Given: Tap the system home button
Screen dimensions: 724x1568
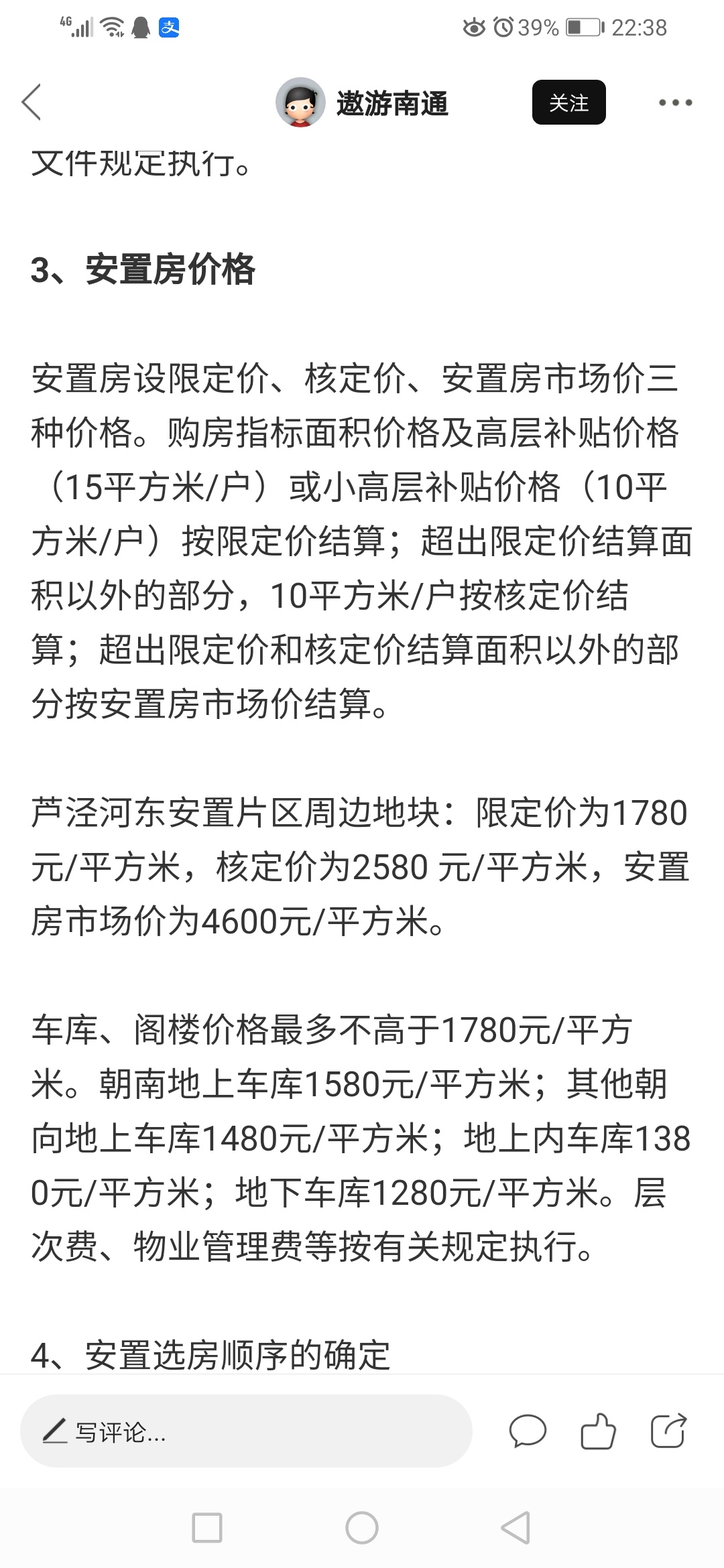Looking at the screenshot, I should point(362,1528).
